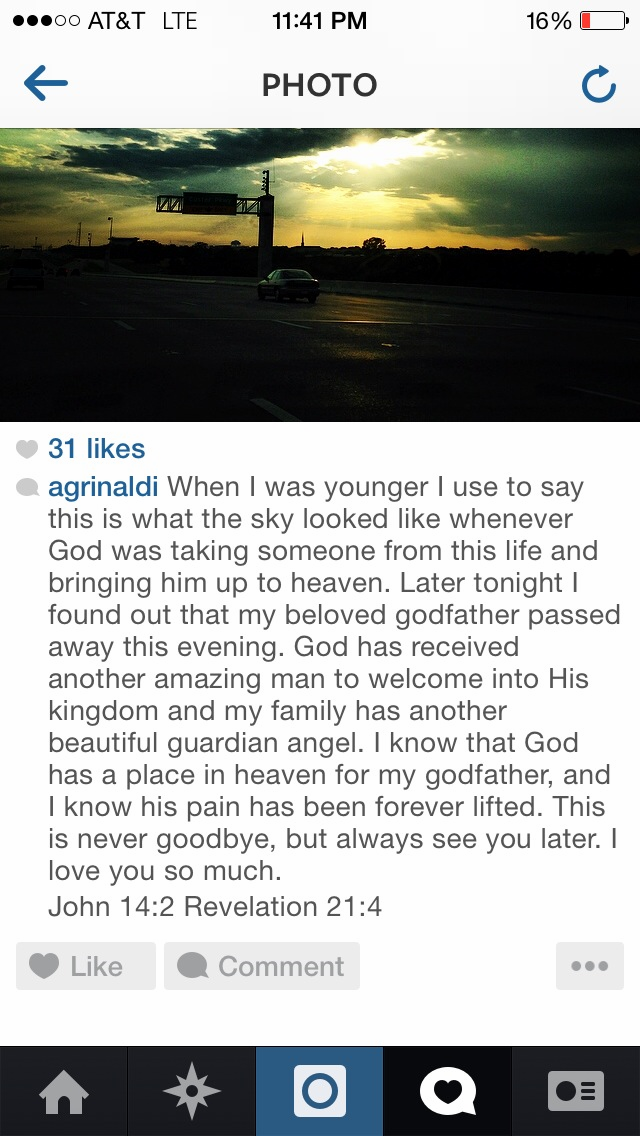
Task: Switch to the activity heart tab
Action: [447, 1091]
